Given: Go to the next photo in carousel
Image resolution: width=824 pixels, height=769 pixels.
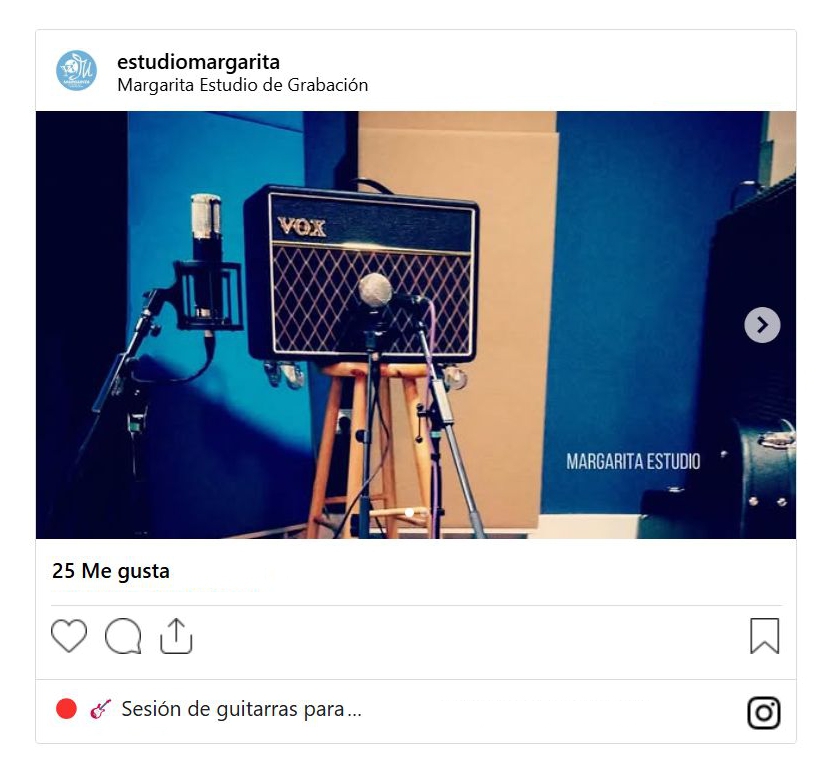Looking at the screenshot, I should click(762, 325).
